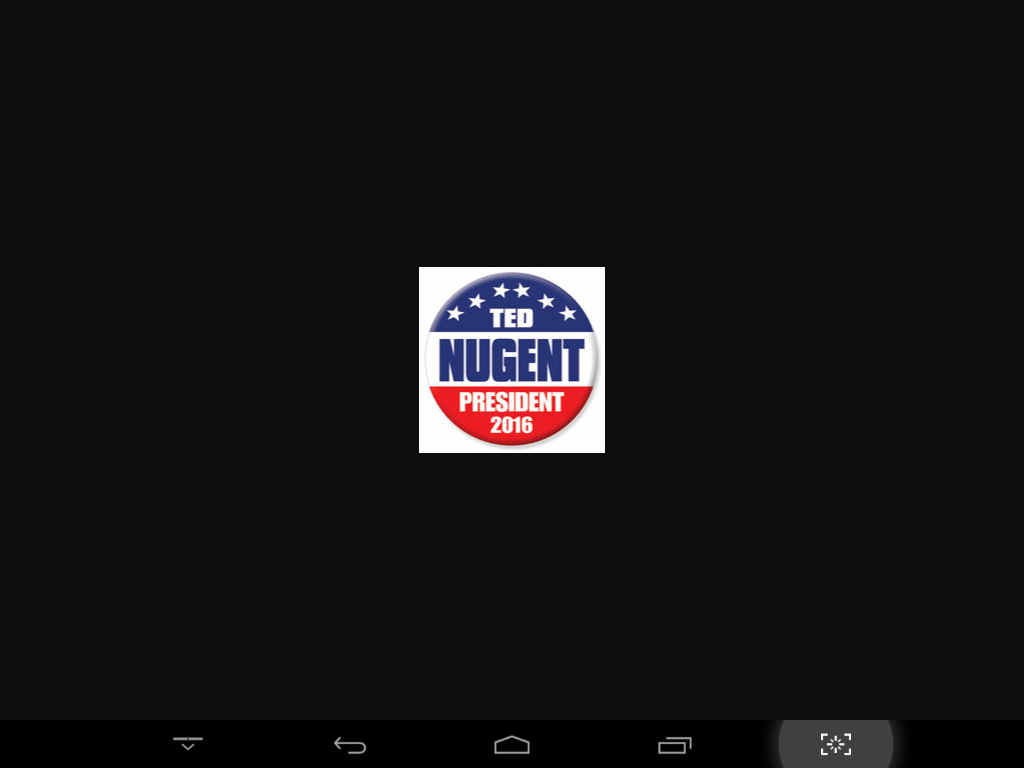Screen dimensions: 1024x768
Task: Hide the navigation bar with the down chevron
Action: click(187, 744)
